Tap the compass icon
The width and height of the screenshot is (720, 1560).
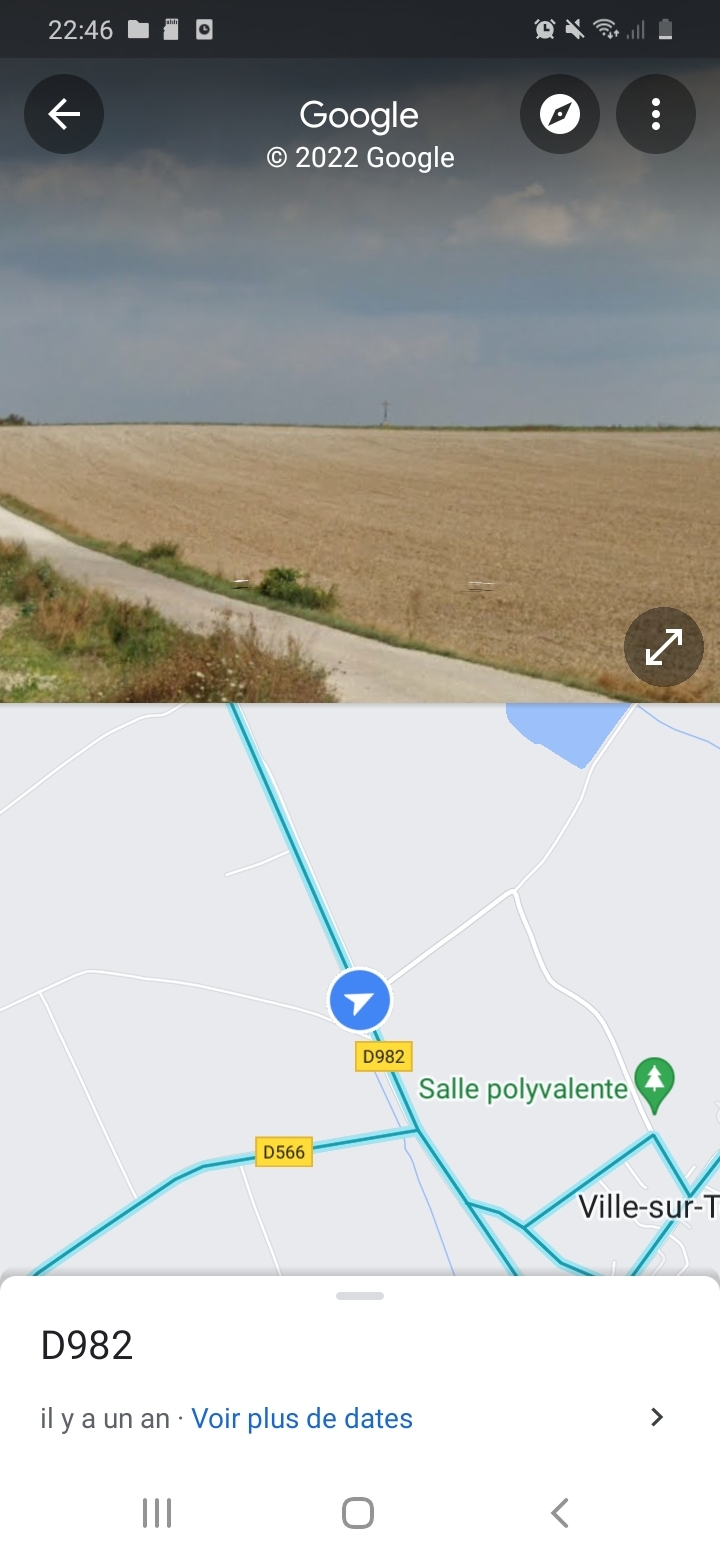560,115
